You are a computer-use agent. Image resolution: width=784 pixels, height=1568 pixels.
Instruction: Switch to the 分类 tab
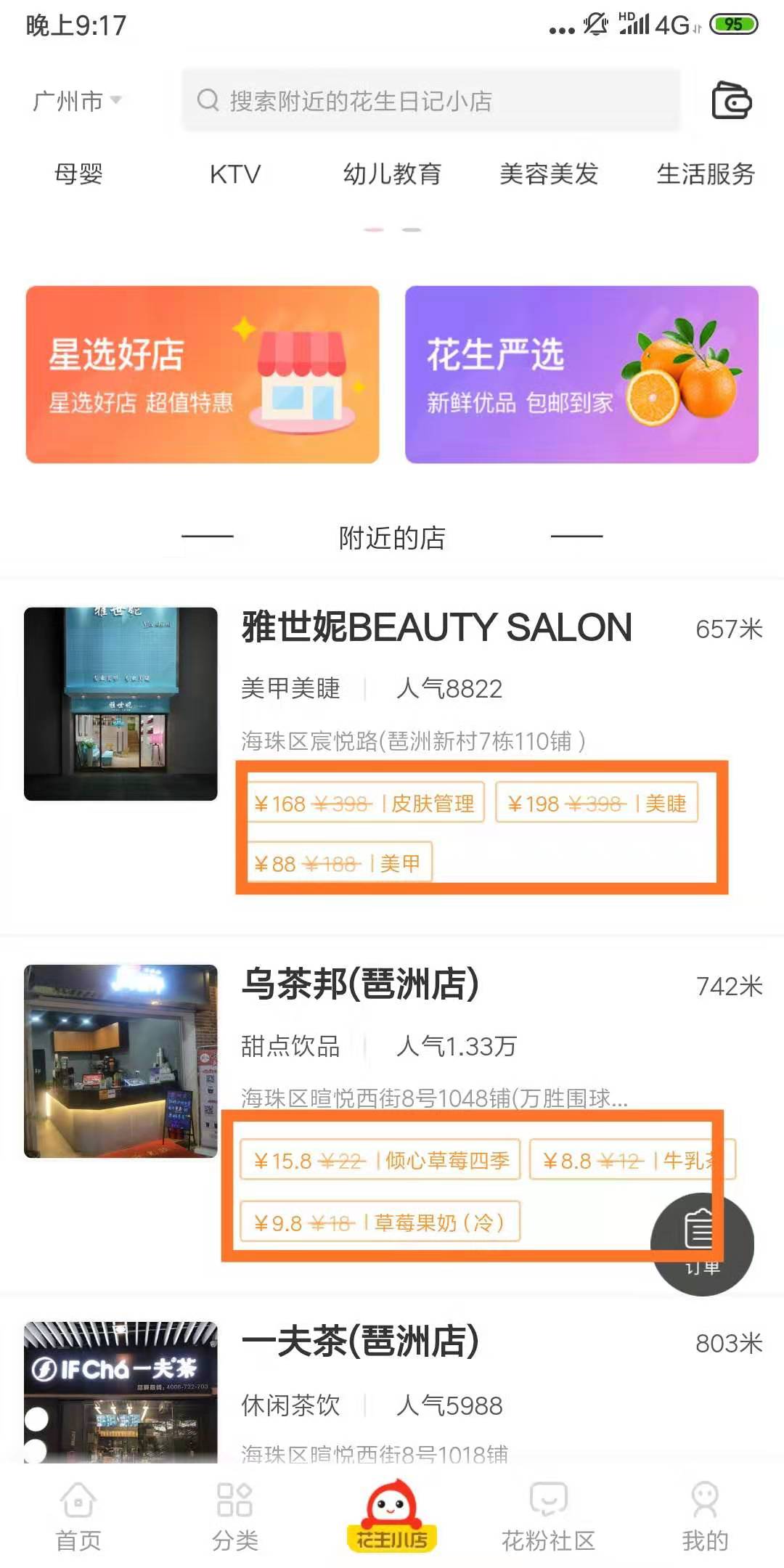[234, 1517]
